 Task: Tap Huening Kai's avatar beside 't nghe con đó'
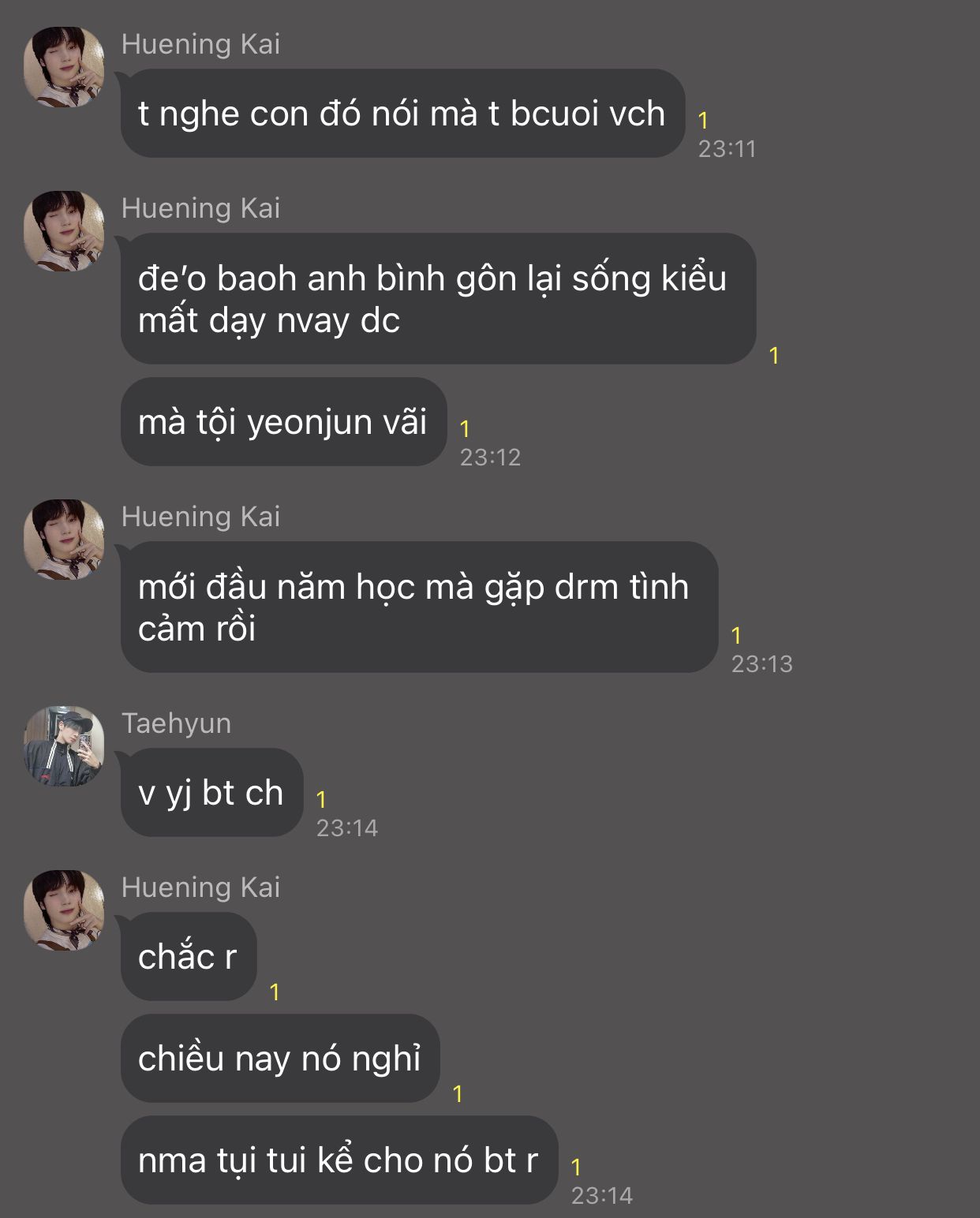tap(64, 67)
